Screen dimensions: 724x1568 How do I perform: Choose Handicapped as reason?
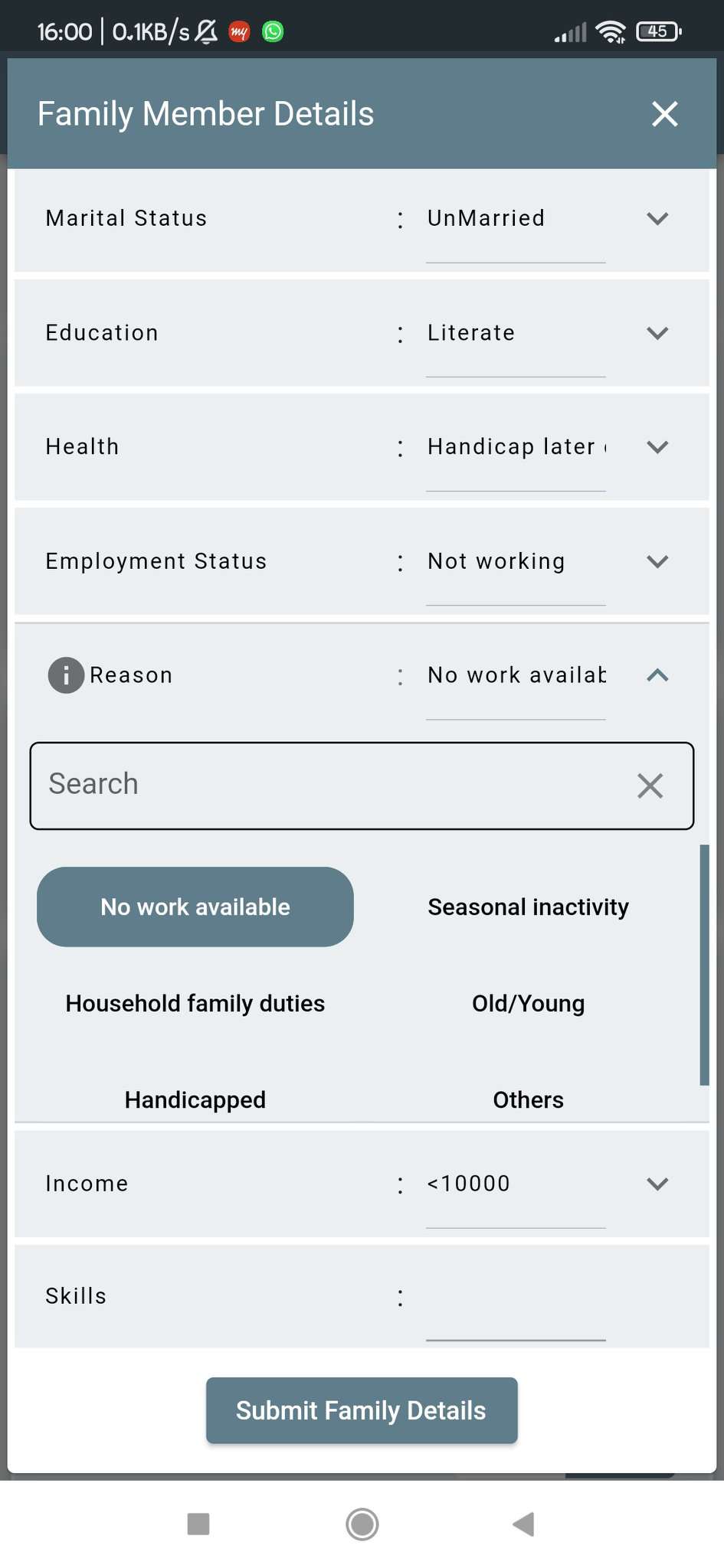(x=195, y=1099)
